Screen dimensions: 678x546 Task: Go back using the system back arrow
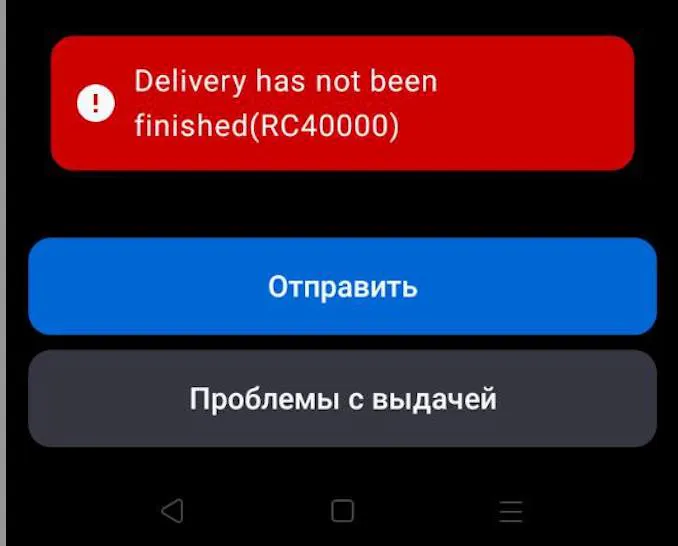[172, 511]
